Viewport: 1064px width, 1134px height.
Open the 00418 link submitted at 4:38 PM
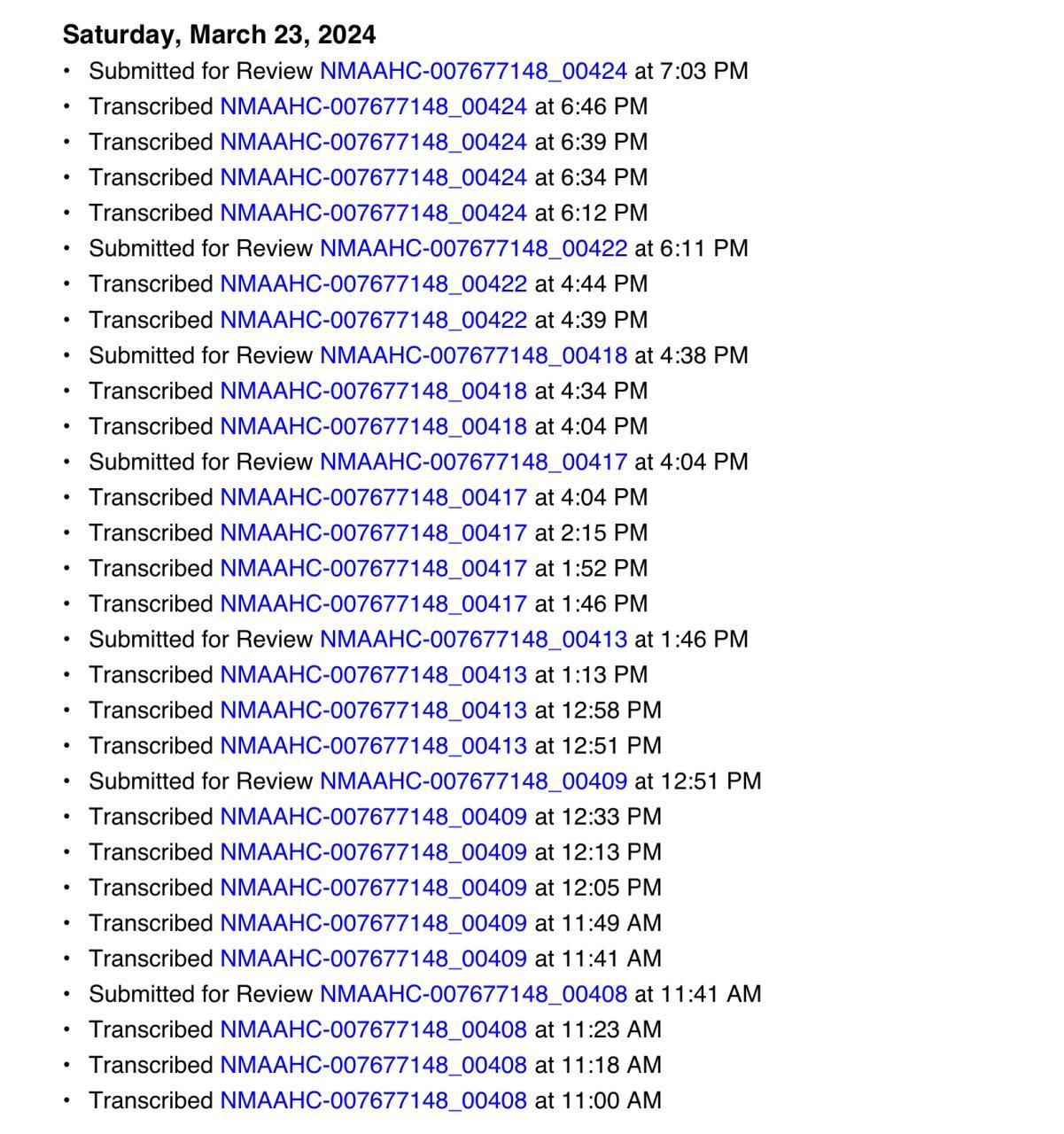[x=473, y=355]
